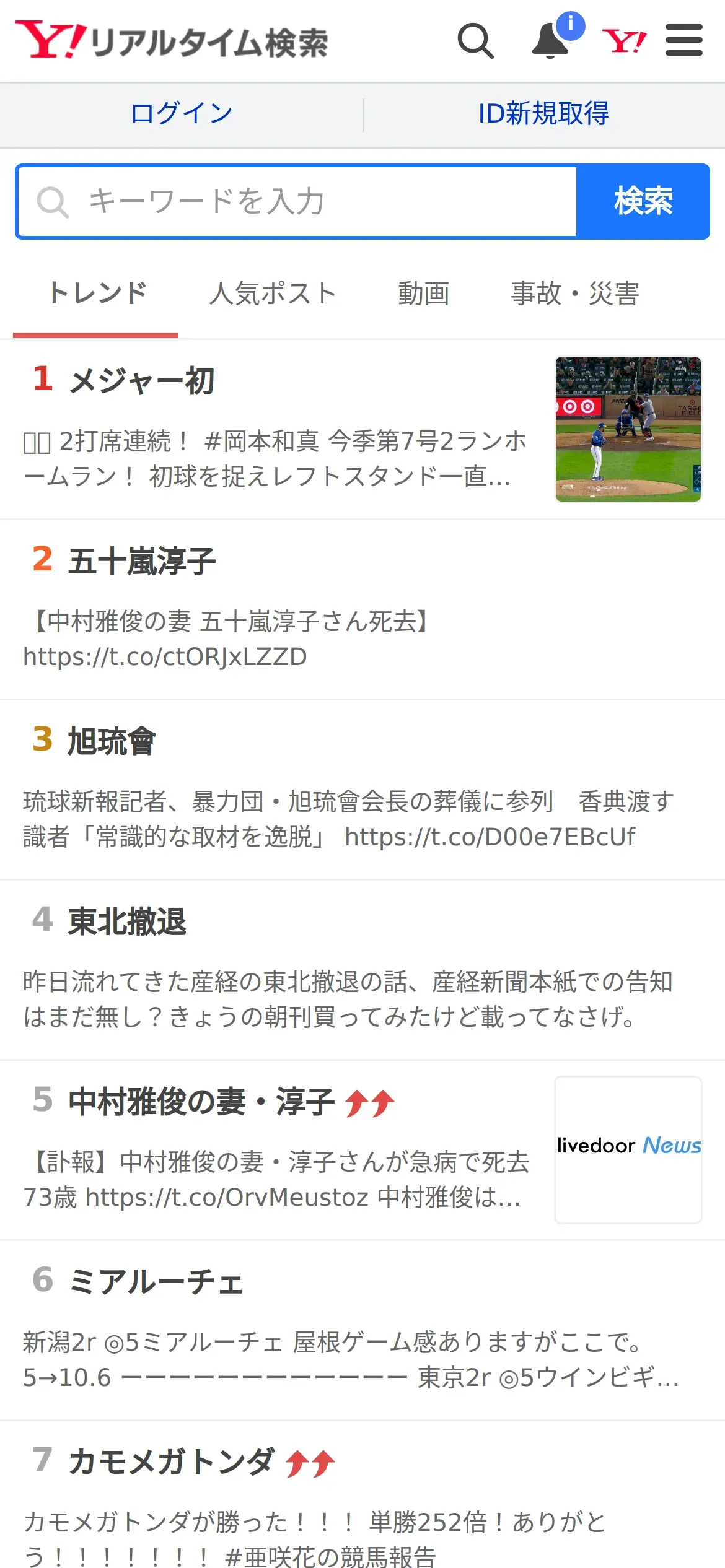Open trend 1 メジャー初
The image size is (725, 1568).
[362, 429]
